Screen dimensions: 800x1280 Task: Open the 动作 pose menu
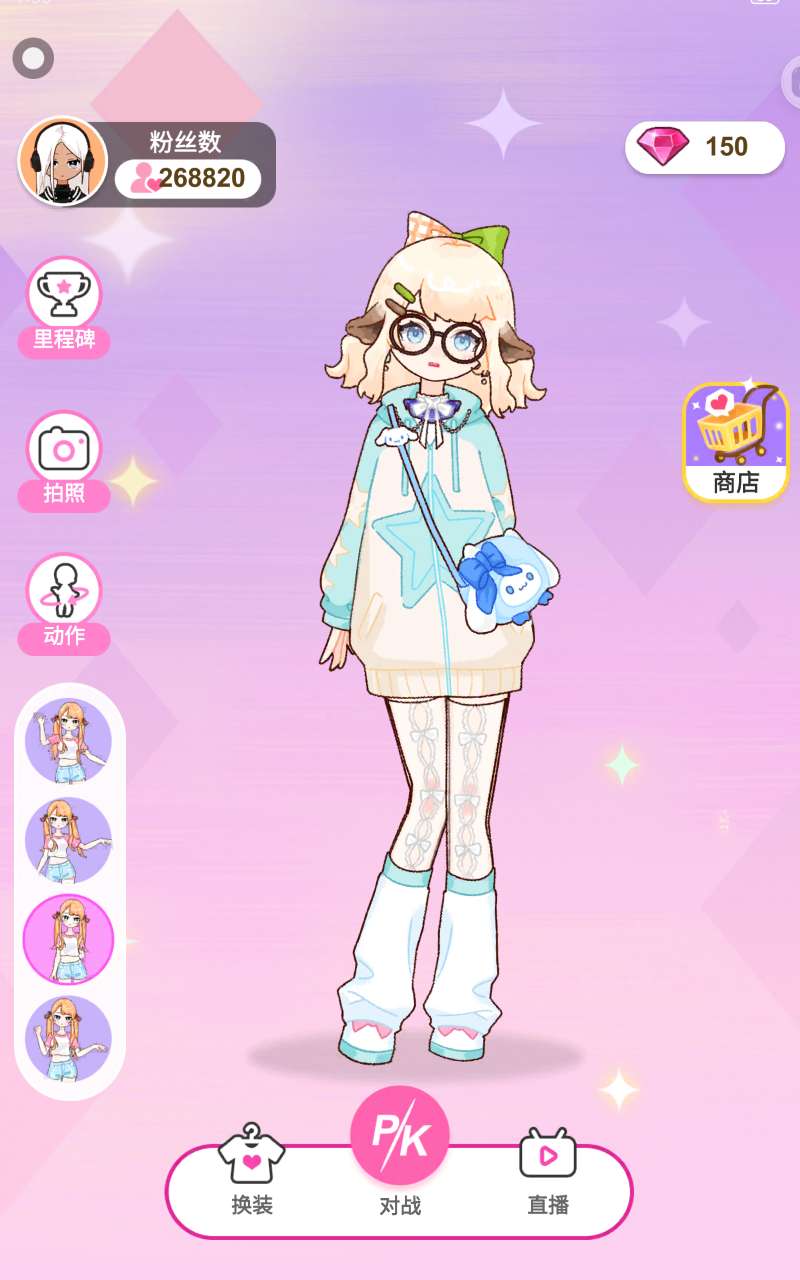64,592
